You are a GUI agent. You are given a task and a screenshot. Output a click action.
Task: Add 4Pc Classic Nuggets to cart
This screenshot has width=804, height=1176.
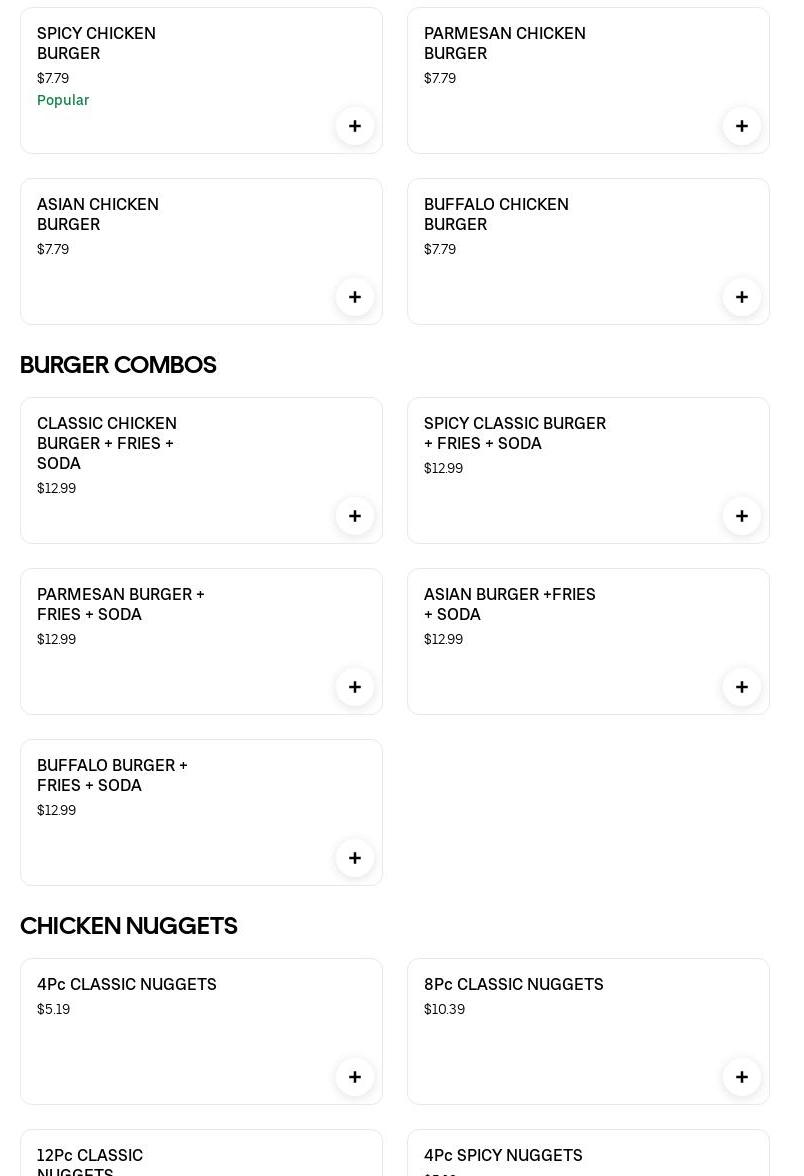click(355, 1077)
